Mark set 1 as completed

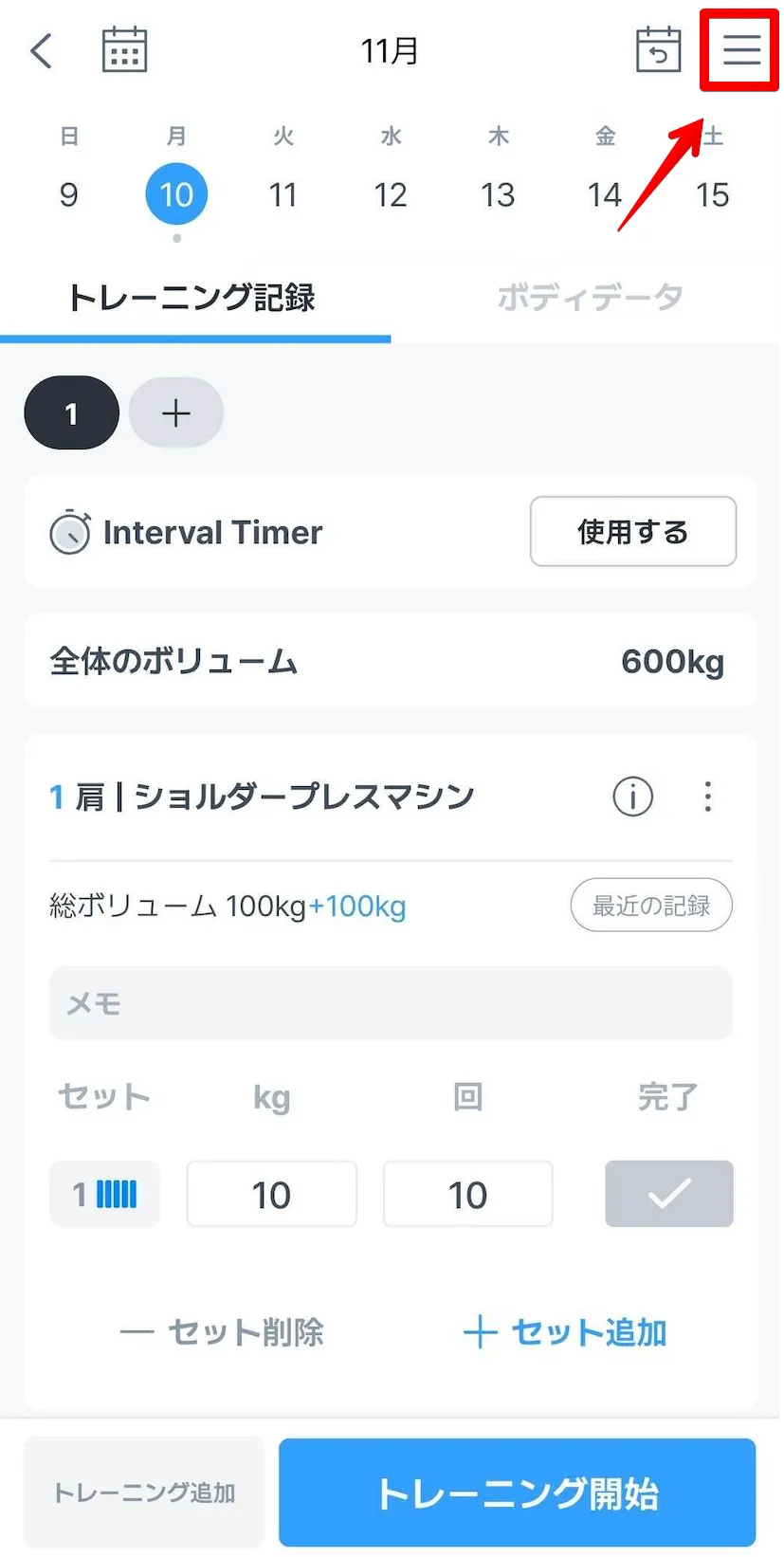[668, 1194]
